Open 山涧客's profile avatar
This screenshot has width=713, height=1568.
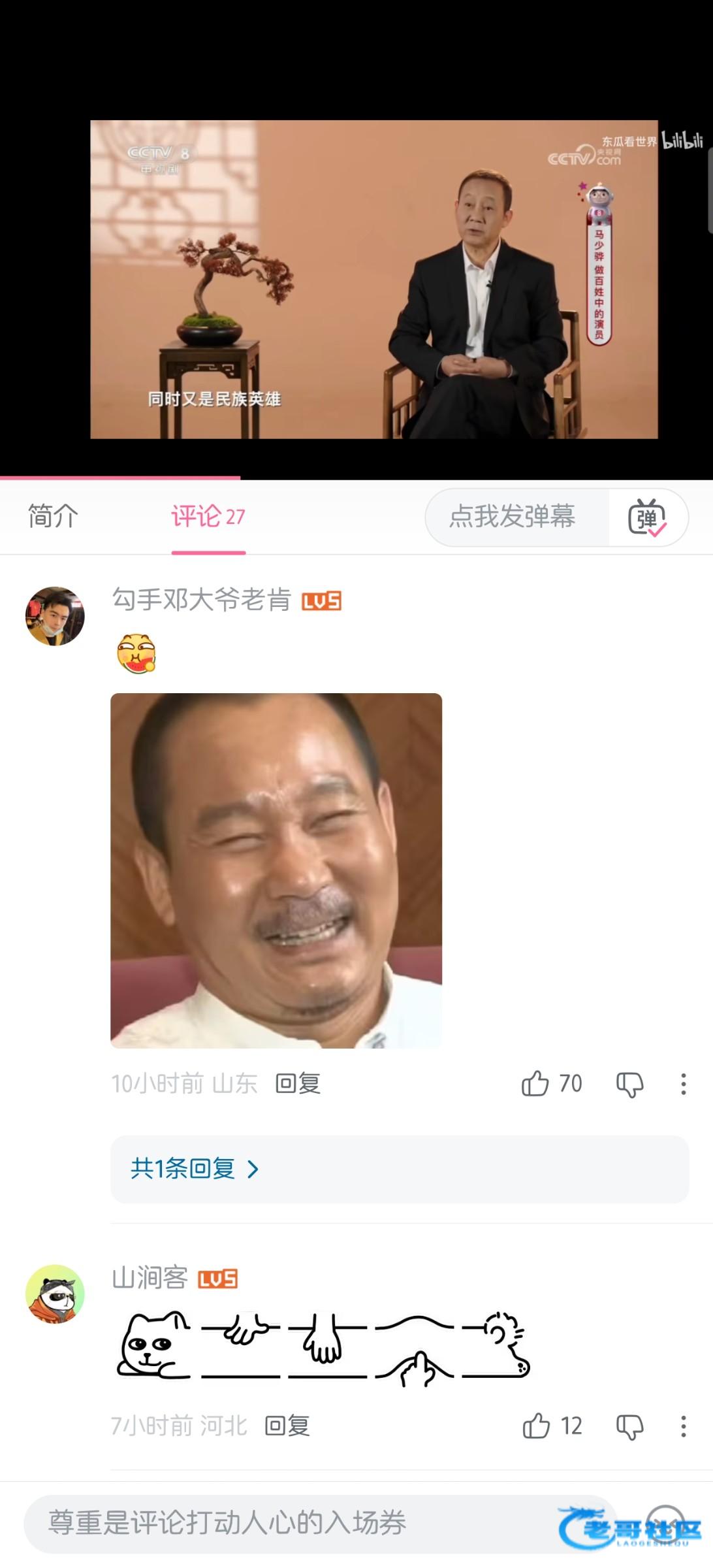click(55, 1294)
